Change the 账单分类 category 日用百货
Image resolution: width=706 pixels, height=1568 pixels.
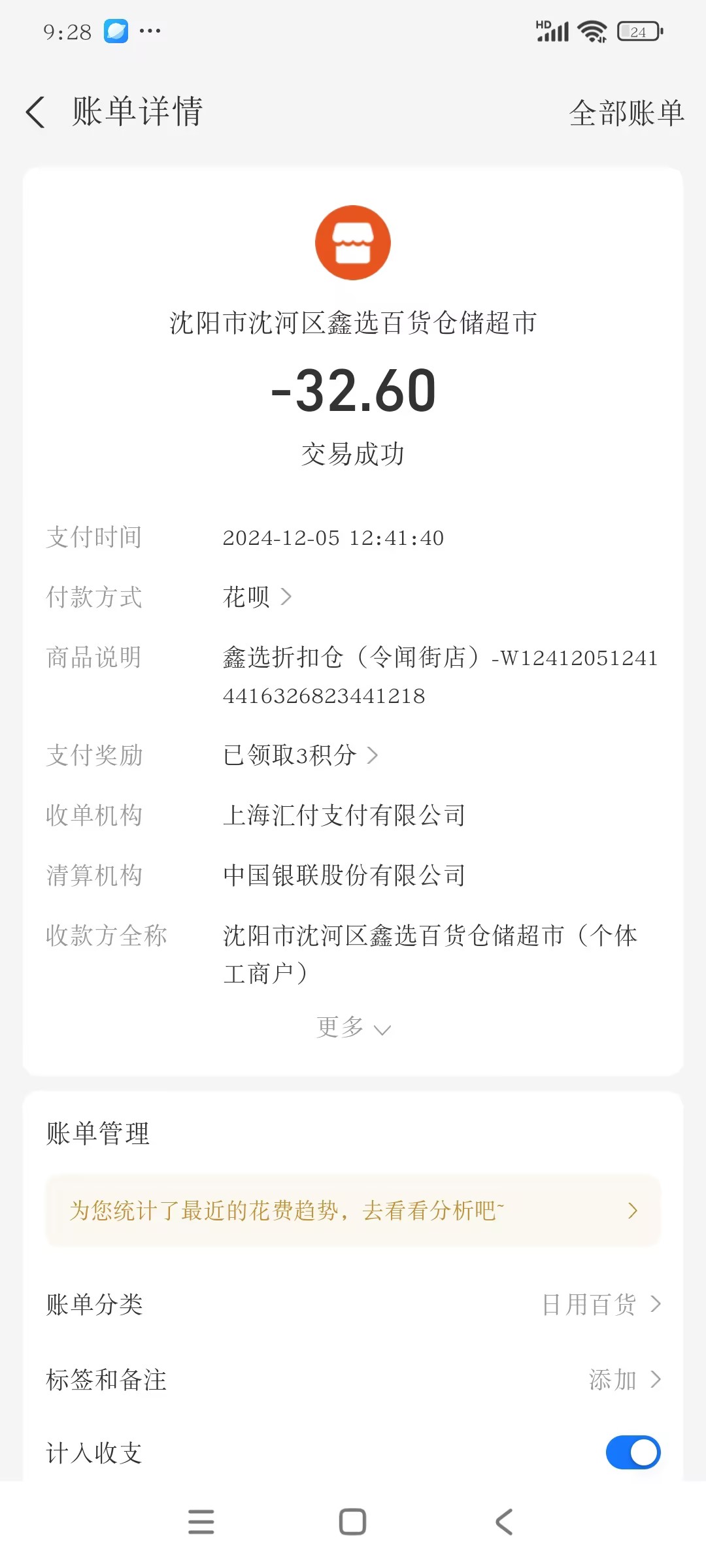pyautogui.click(x=600, y=1305)
